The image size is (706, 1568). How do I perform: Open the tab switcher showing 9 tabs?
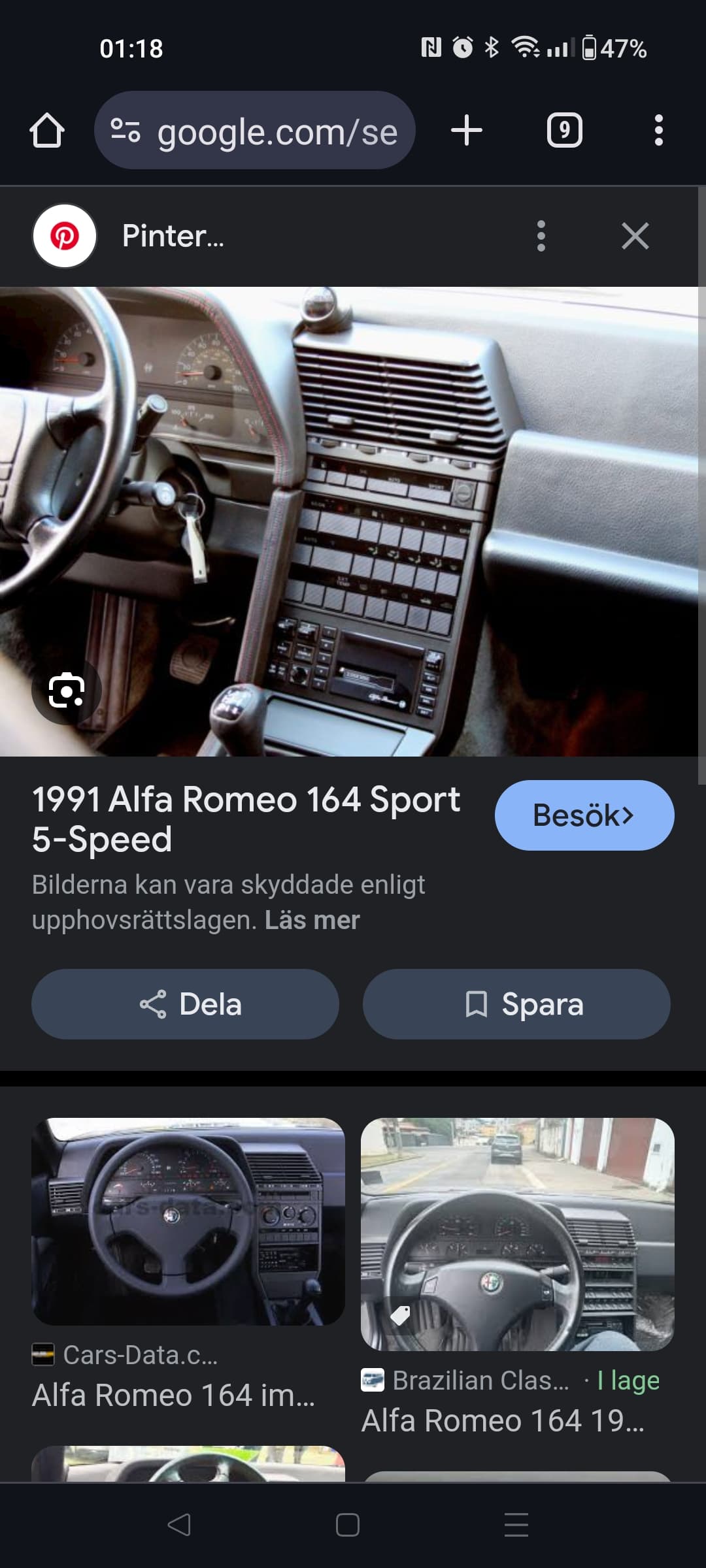tap(565, 130)
